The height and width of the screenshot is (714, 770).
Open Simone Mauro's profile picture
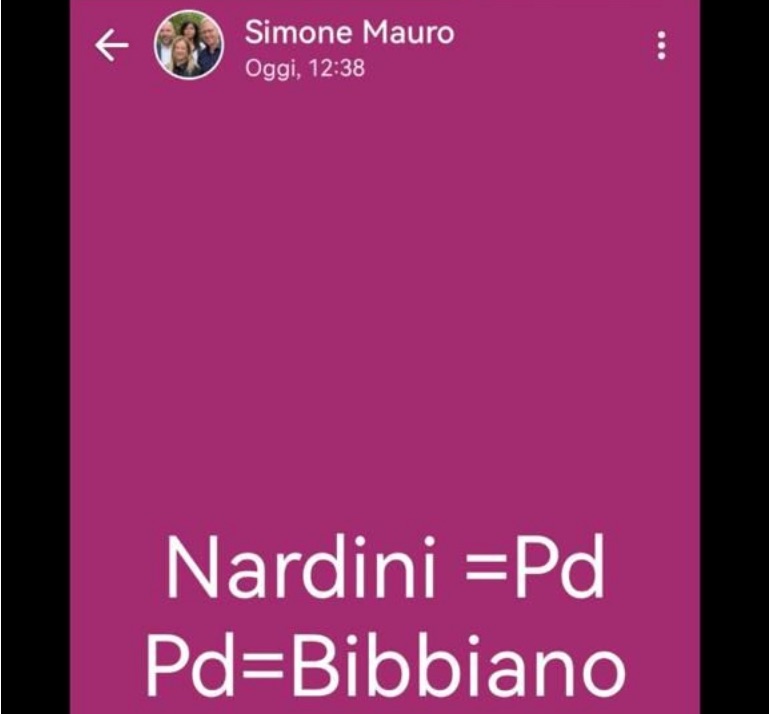(x=189, y=46)
